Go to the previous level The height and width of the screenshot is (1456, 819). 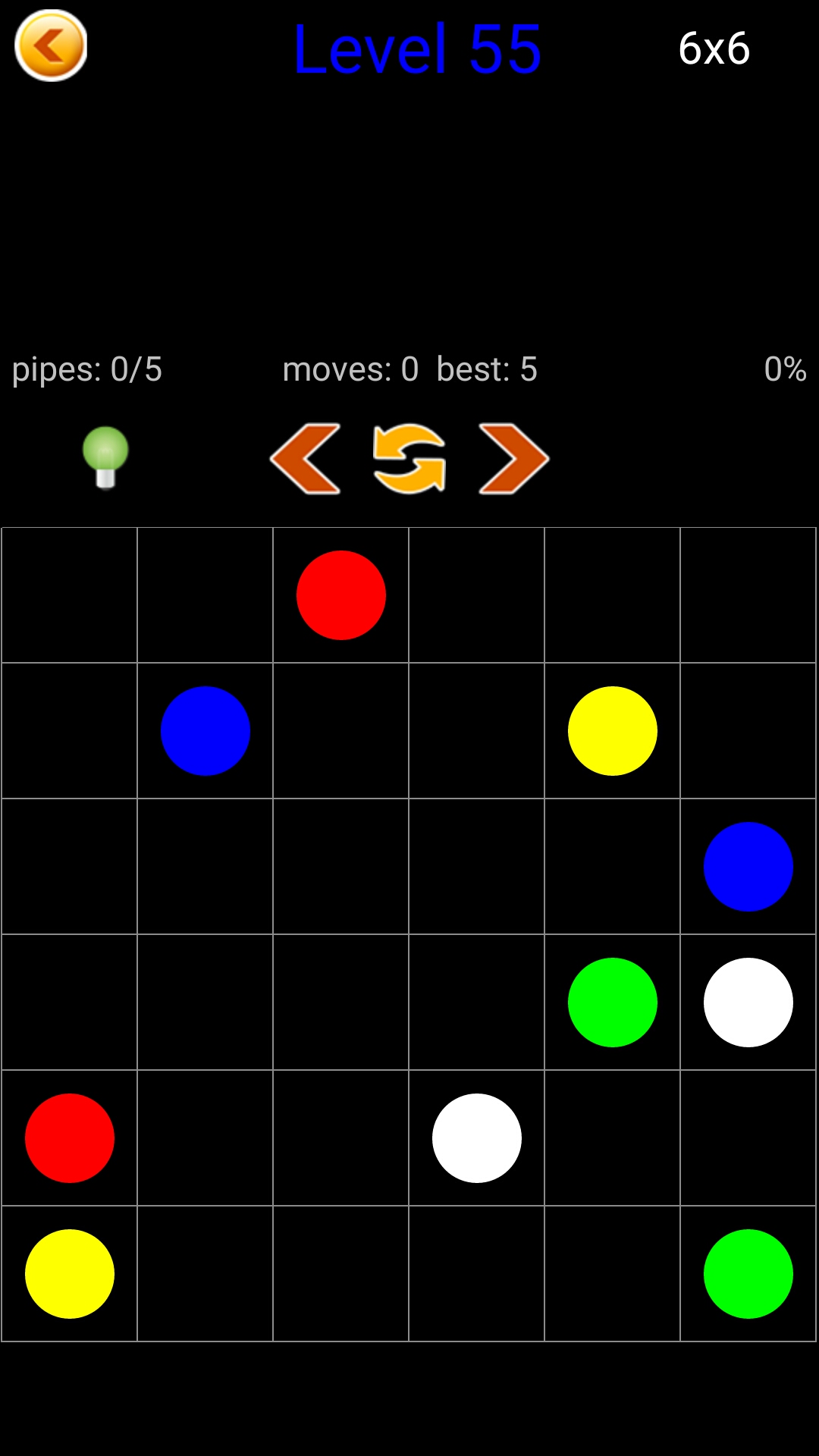click(306, 459)
